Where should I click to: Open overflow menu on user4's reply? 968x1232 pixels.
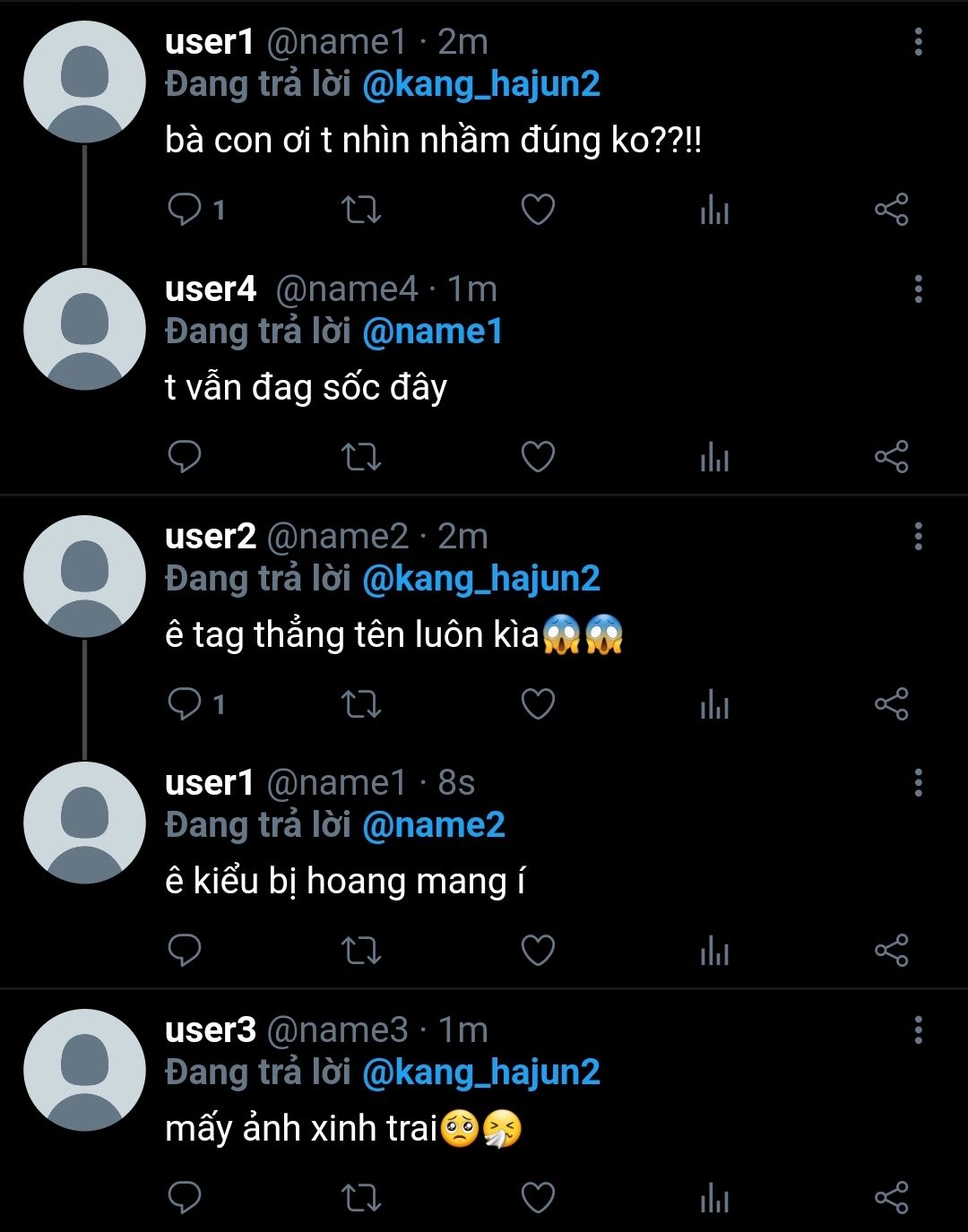tap(918, 289)
